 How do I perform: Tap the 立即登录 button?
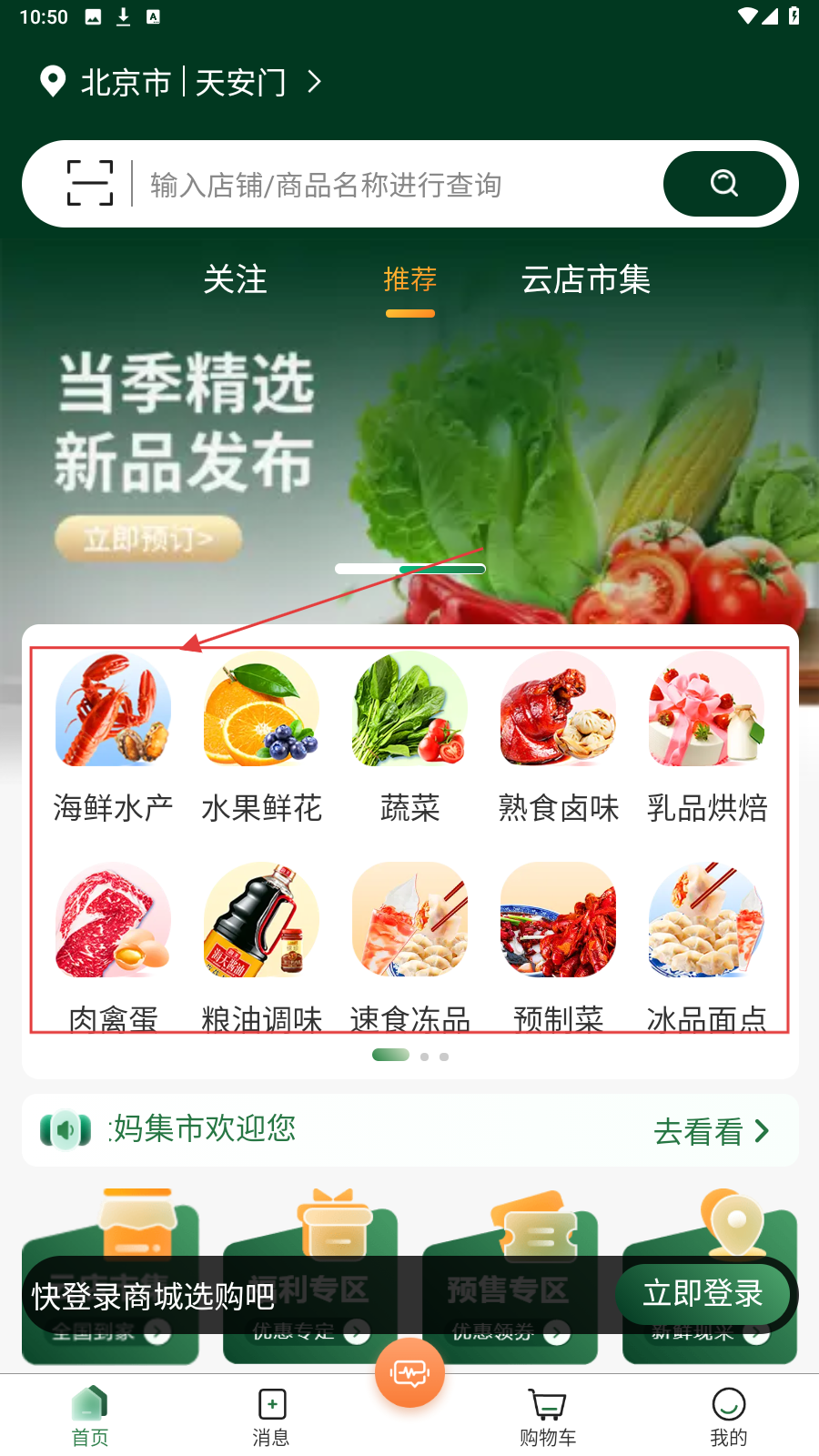pyautogui.click(x=703, y=1293)
